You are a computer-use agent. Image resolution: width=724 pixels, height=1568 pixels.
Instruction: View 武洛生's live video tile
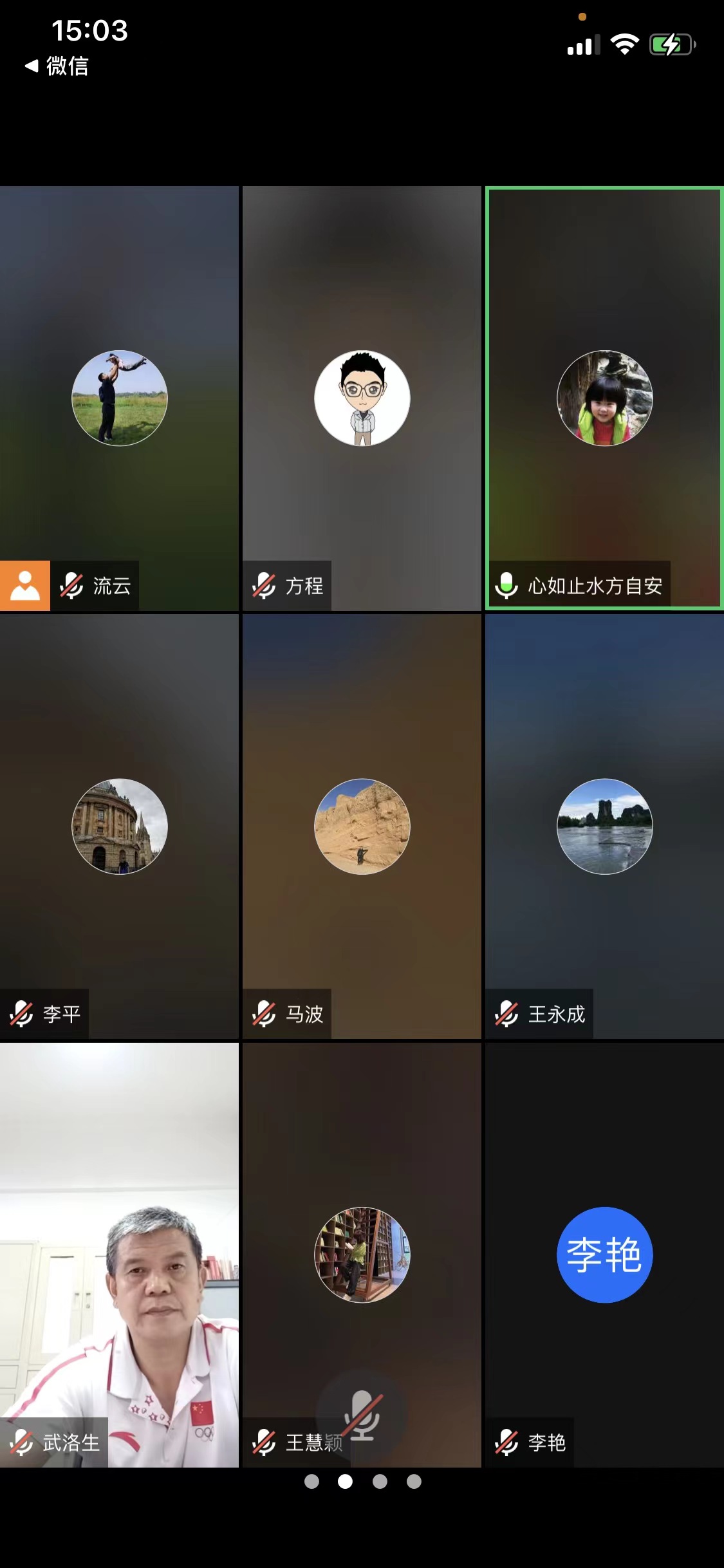click(x=119, y=1254)
